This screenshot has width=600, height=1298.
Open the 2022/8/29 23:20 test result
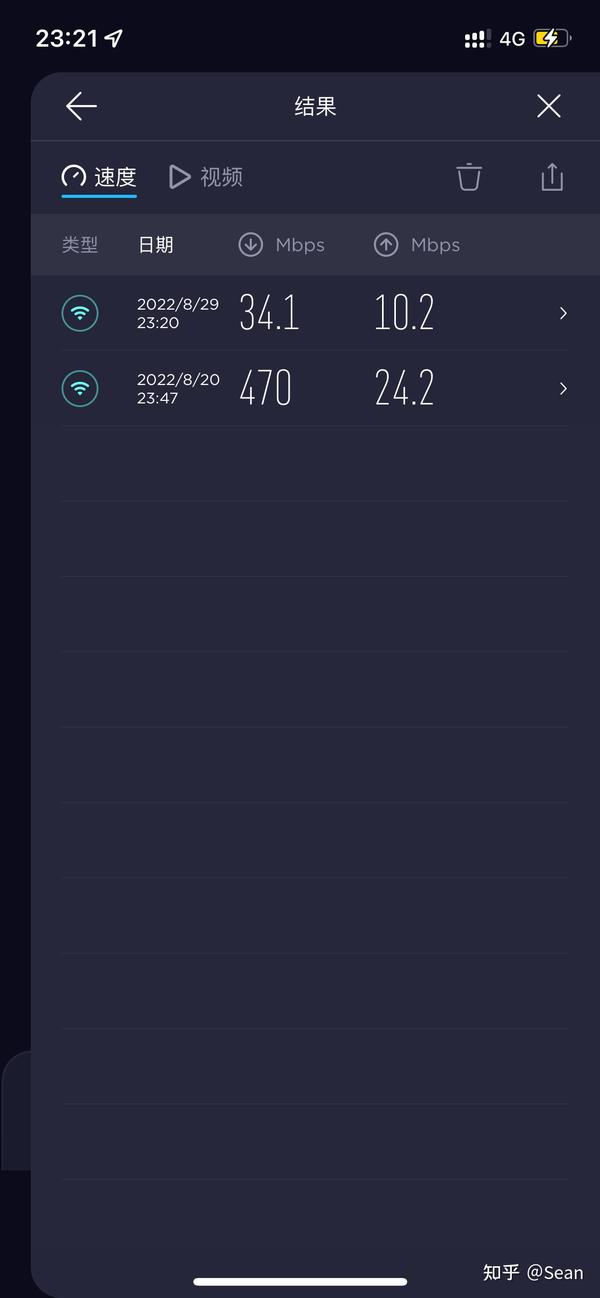(314, 313)
